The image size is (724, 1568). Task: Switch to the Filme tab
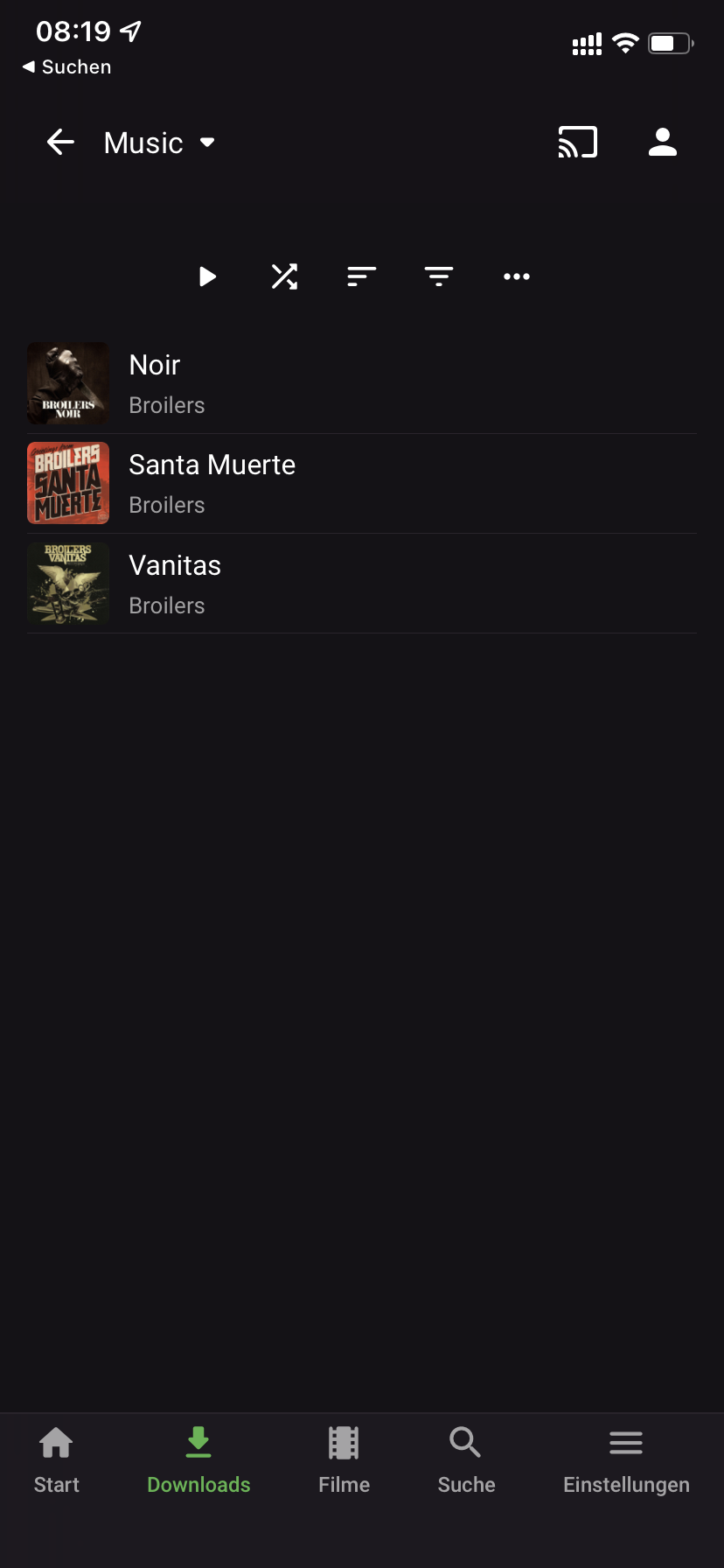point(344,1460)
